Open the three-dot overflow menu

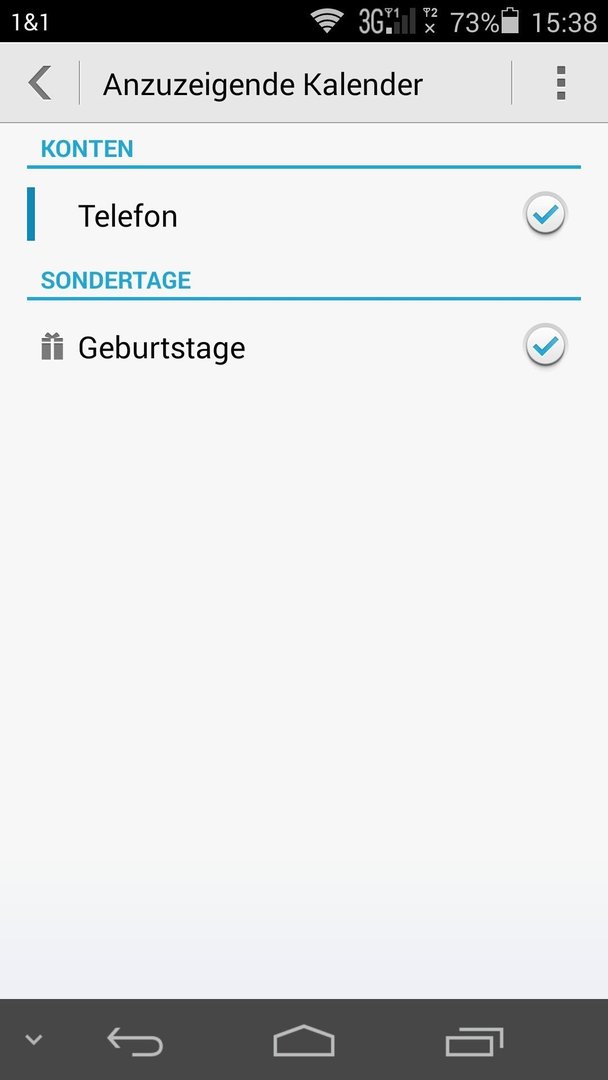(560, 83)
